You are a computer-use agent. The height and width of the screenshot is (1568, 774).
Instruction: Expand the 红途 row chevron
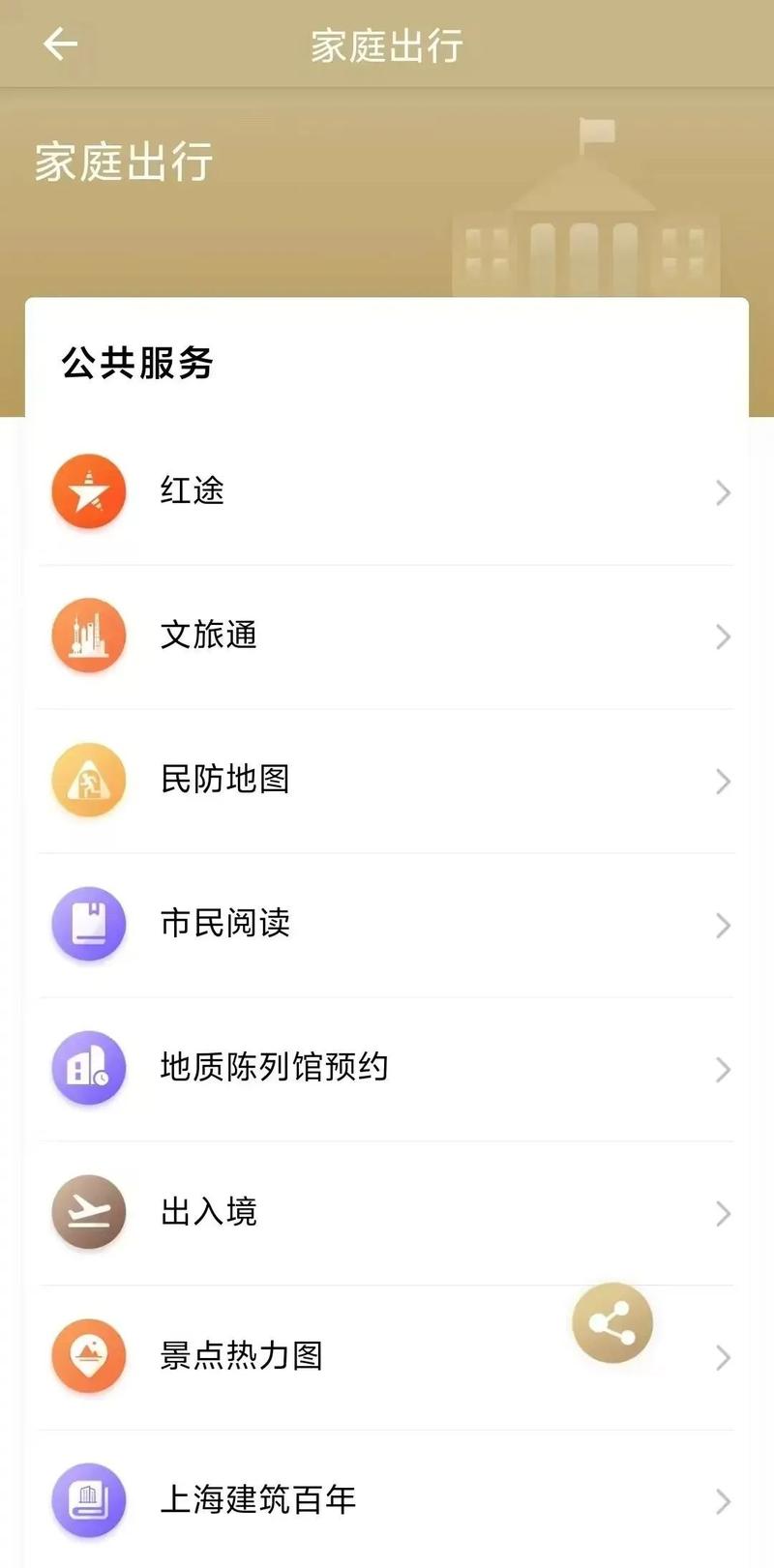point(723,493)
